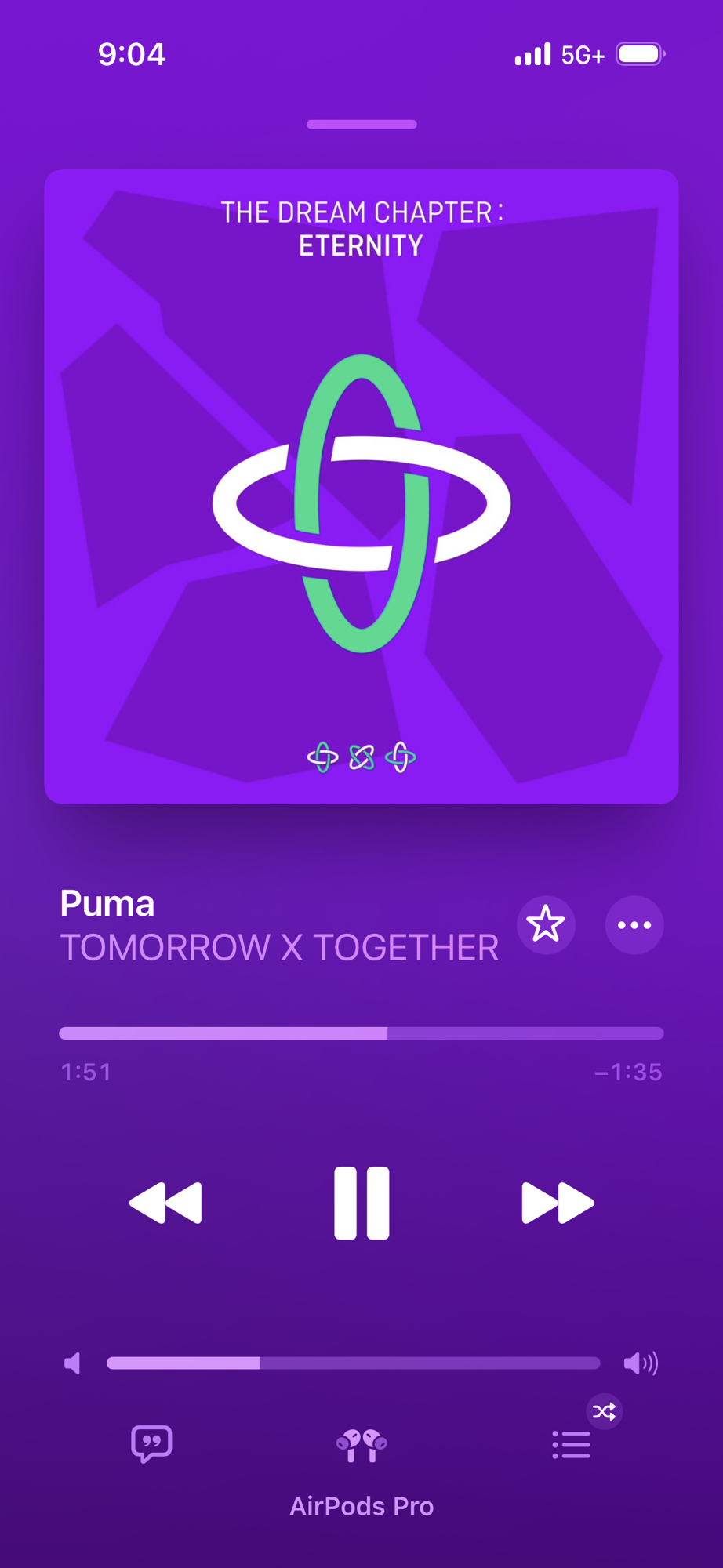This screenshot has width=723, height=1568.
Task: Show the song lyrics
Action: pos(151,1444)
